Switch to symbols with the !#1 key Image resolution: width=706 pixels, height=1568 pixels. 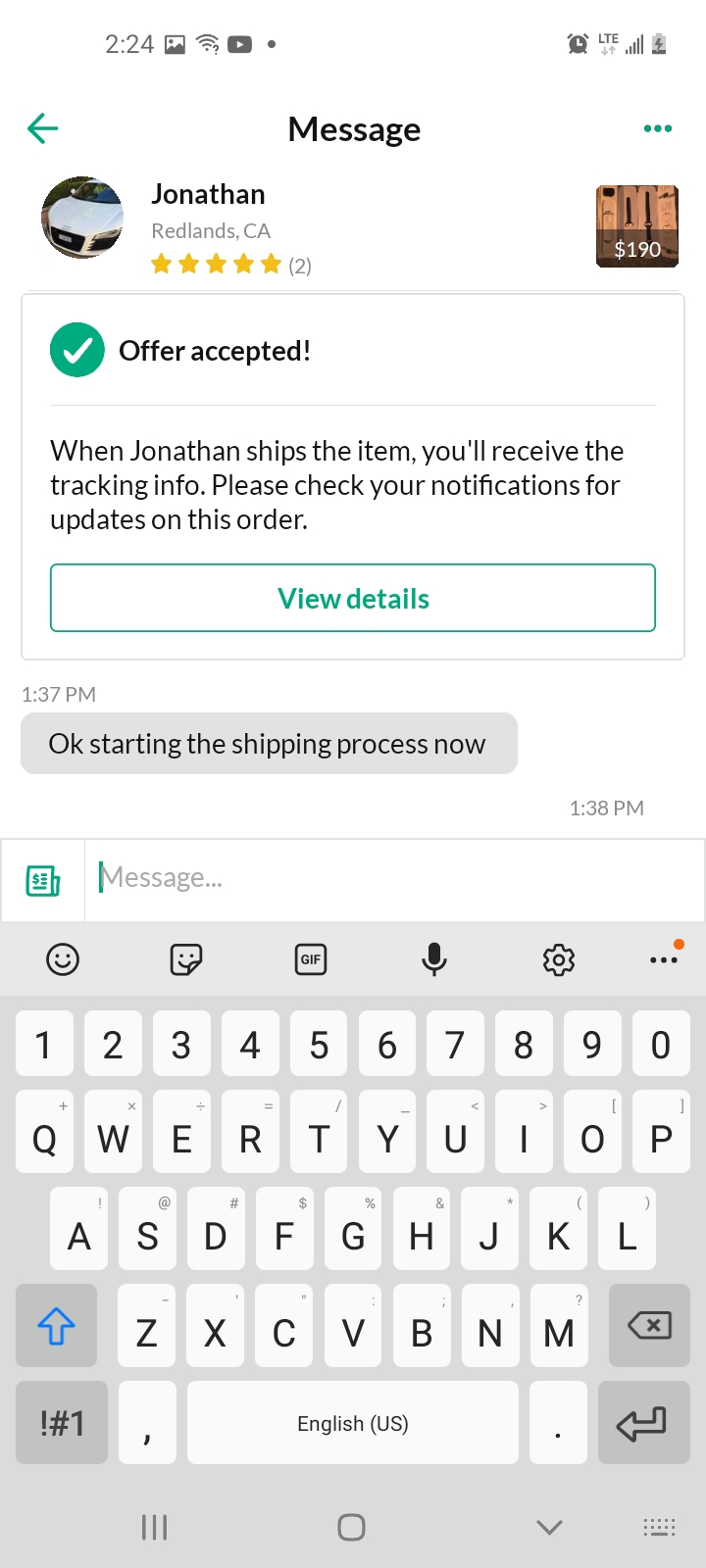(61, 1422)
